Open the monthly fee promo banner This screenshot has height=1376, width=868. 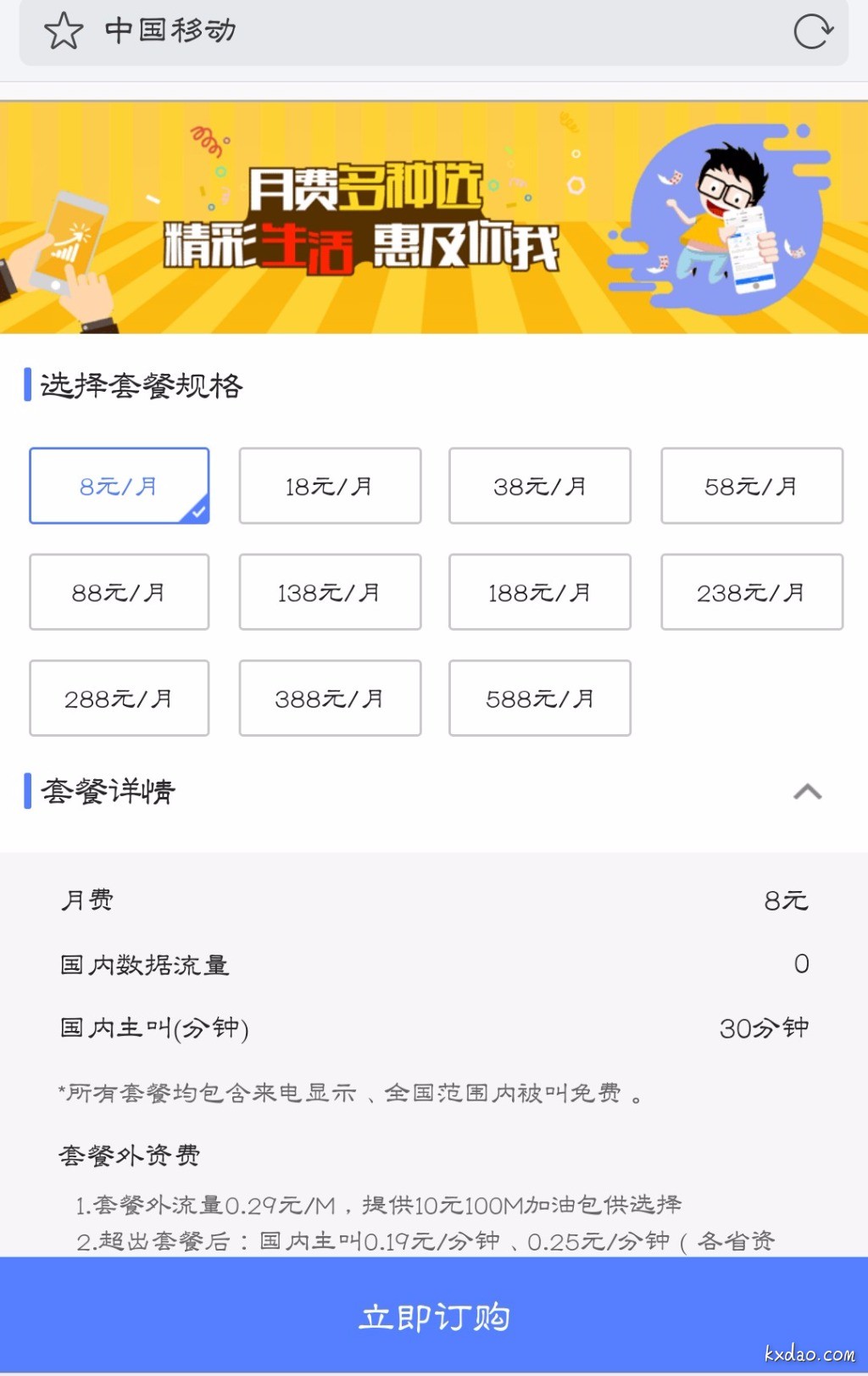[x=434, y=218]
